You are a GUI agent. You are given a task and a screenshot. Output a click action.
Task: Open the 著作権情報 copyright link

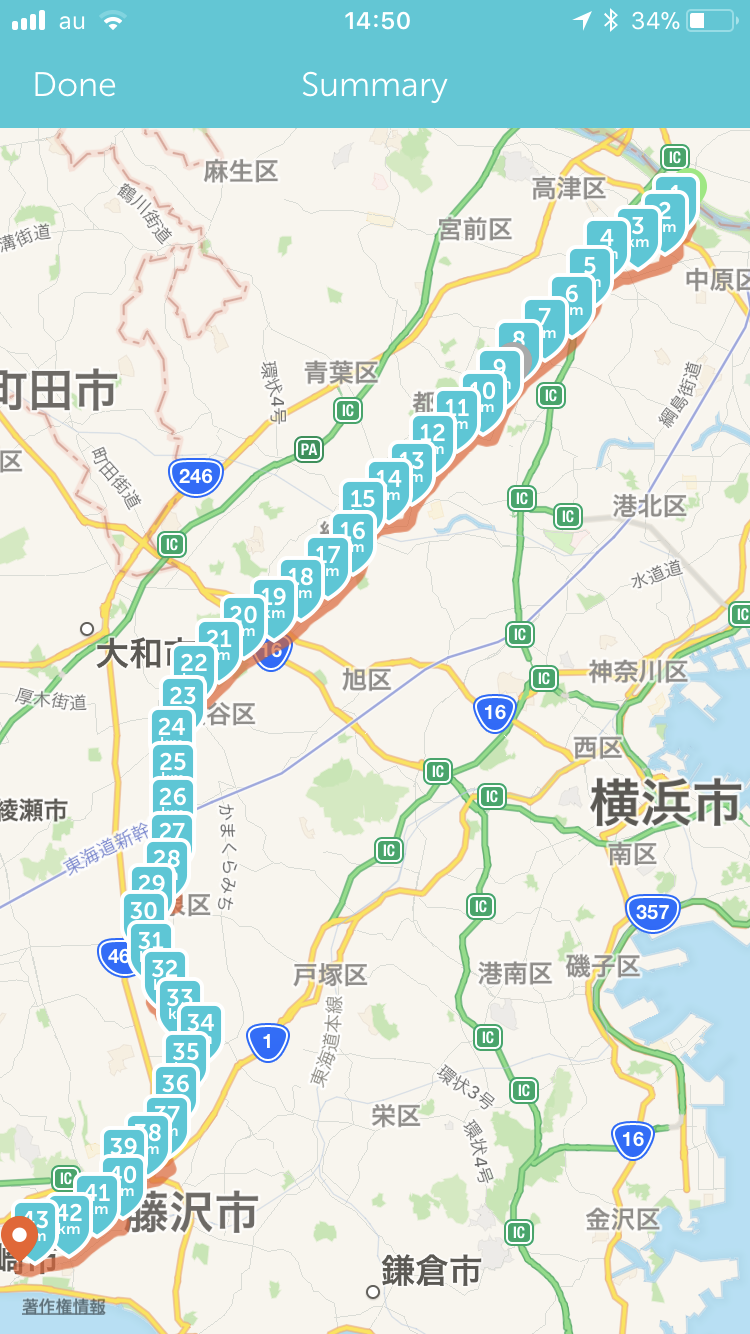[x=64, y=1306]
